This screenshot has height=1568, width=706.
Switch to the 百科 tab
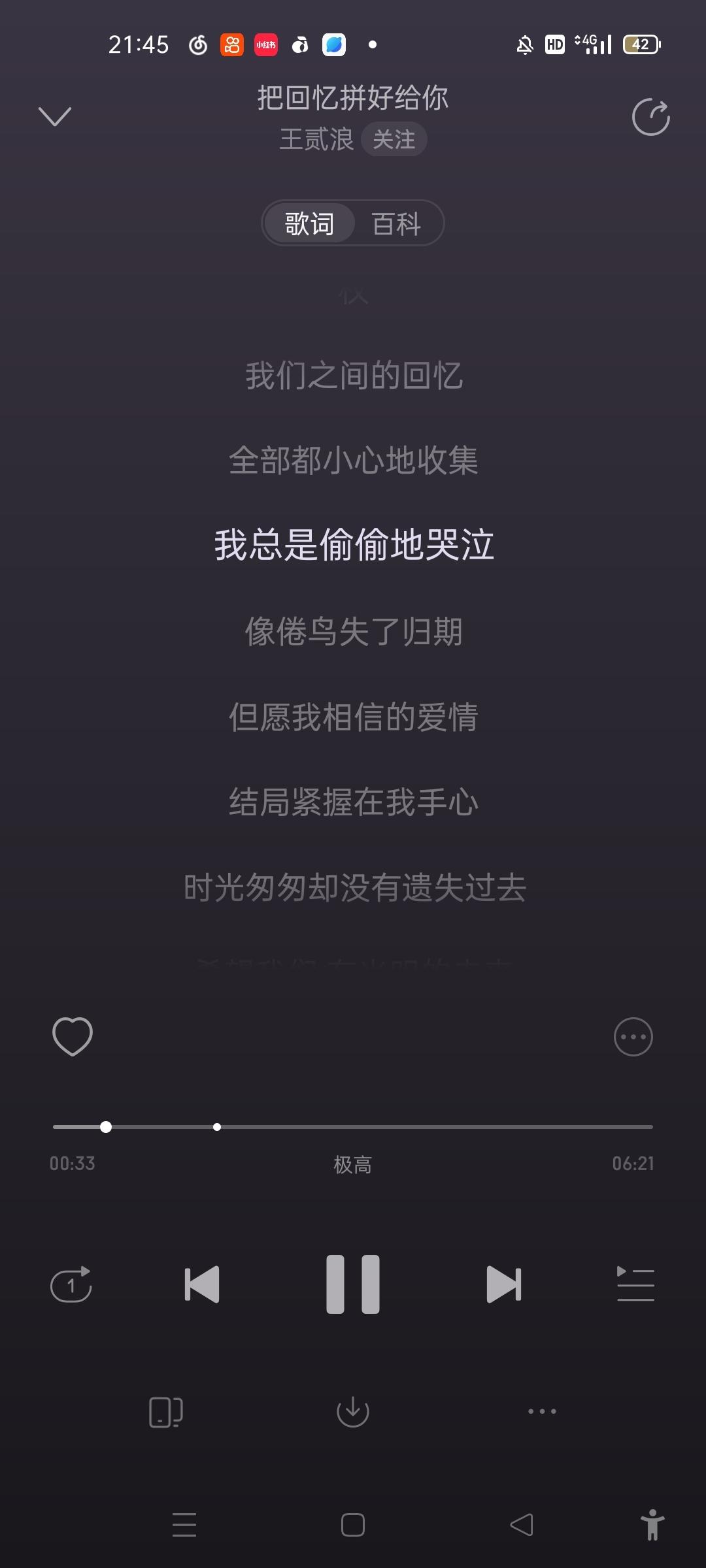tap(396, 223)
